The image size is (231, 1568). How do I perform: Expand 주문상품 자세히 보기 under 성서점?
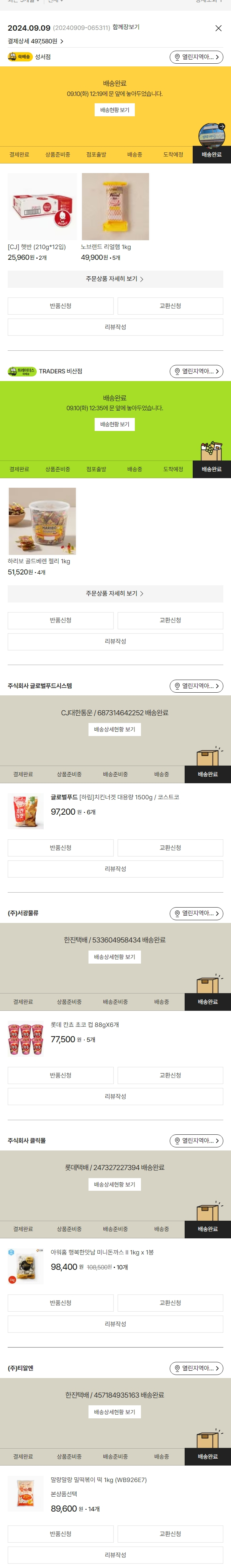pos(115,279)
